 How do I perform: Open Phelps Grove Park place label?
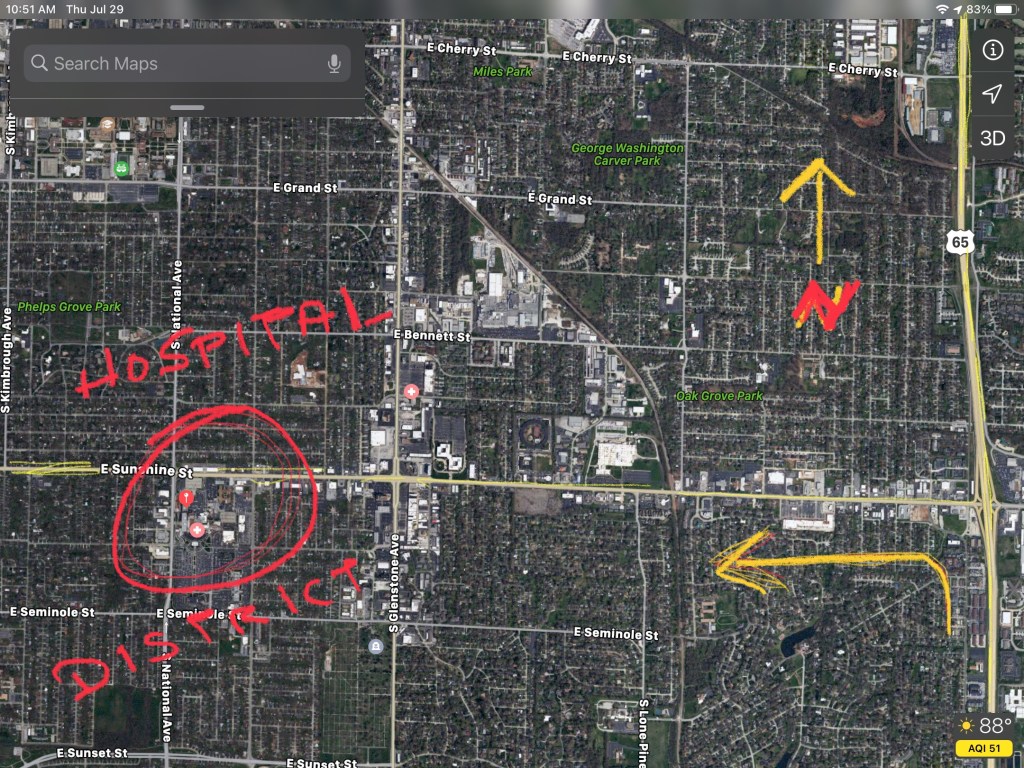pyautogui.click(x=69, y=307)
